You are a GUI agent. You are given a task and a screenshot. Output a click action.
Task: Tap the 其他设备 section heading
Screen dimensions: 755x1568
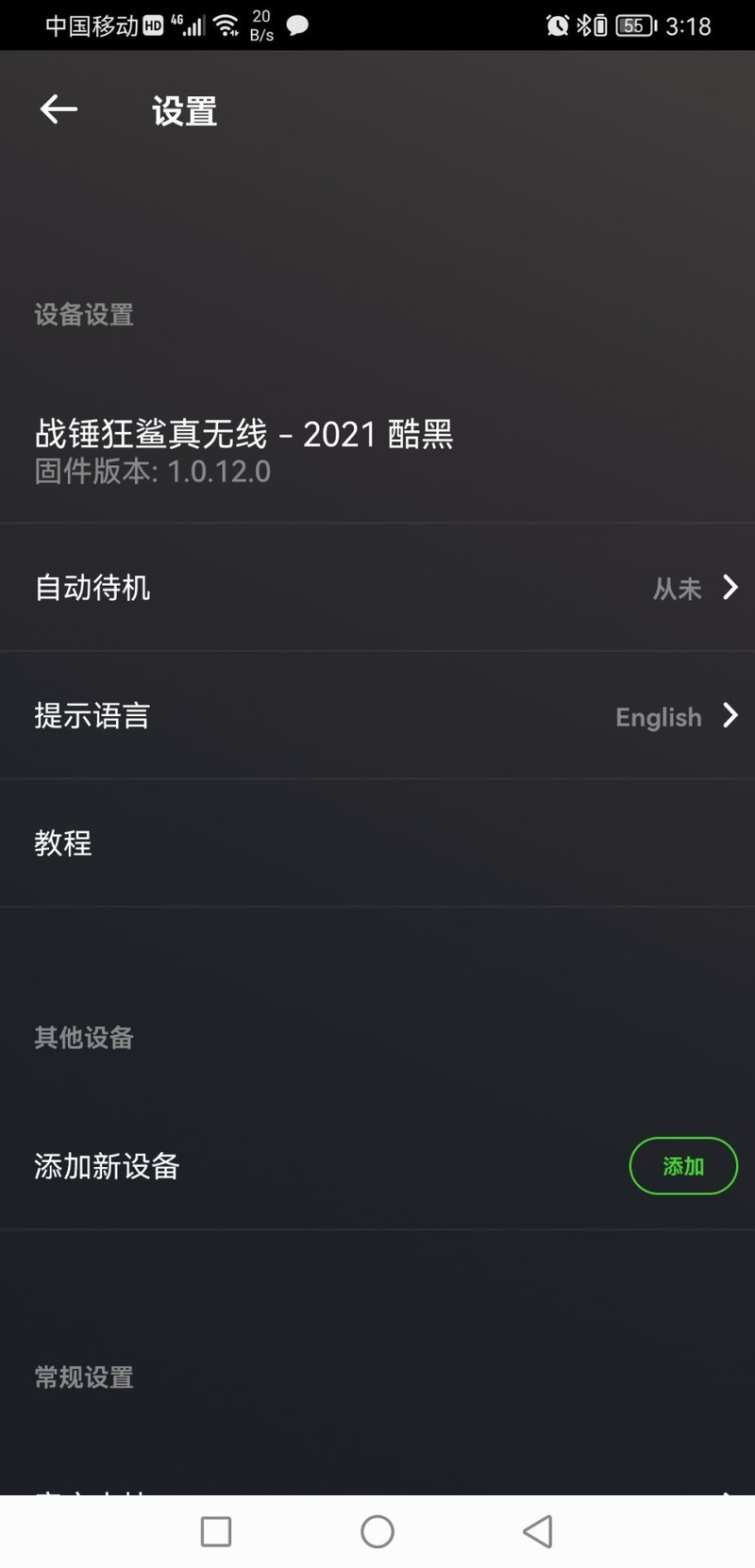[83, 1038]
